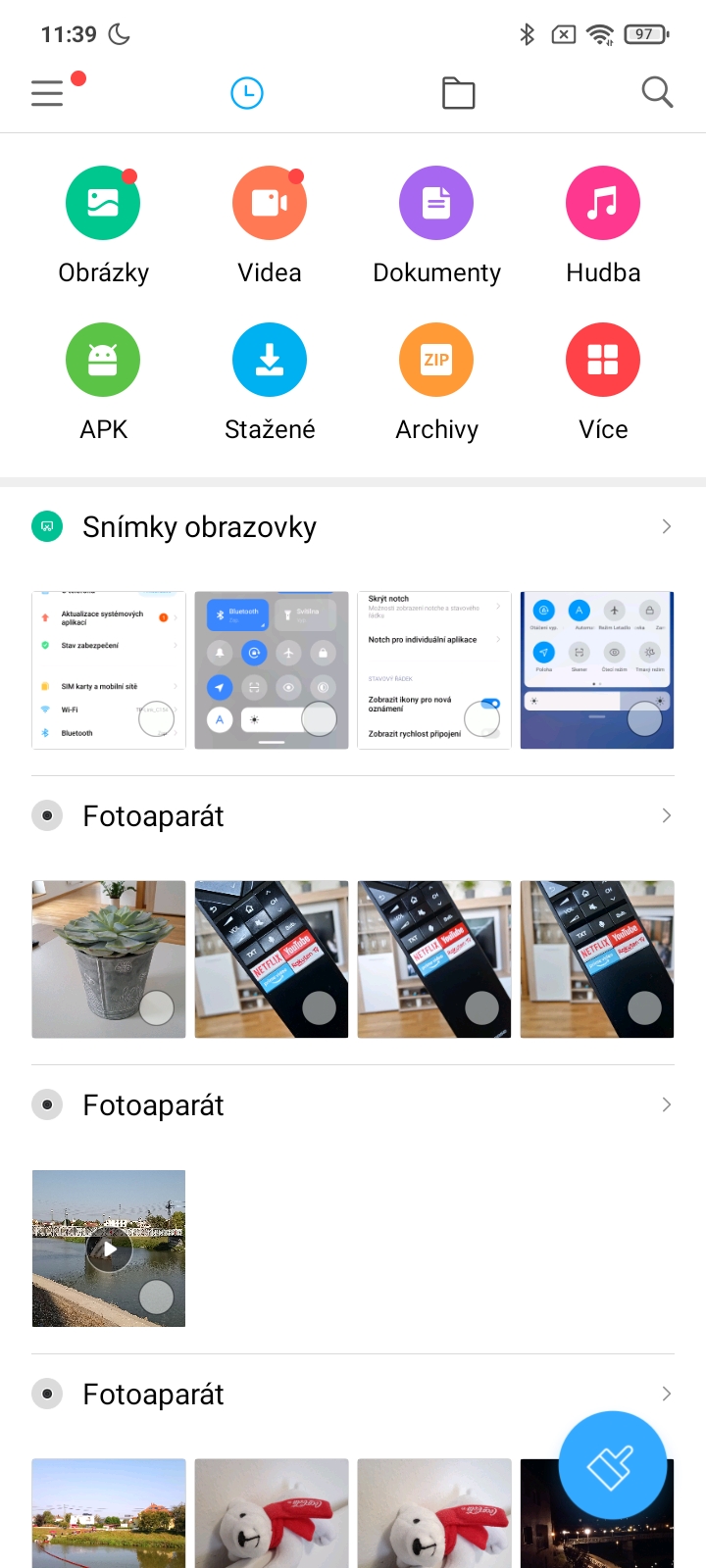Switch to the folder storage tab
This screenshot has width=706, height=1568.
[x=458, y=93]
